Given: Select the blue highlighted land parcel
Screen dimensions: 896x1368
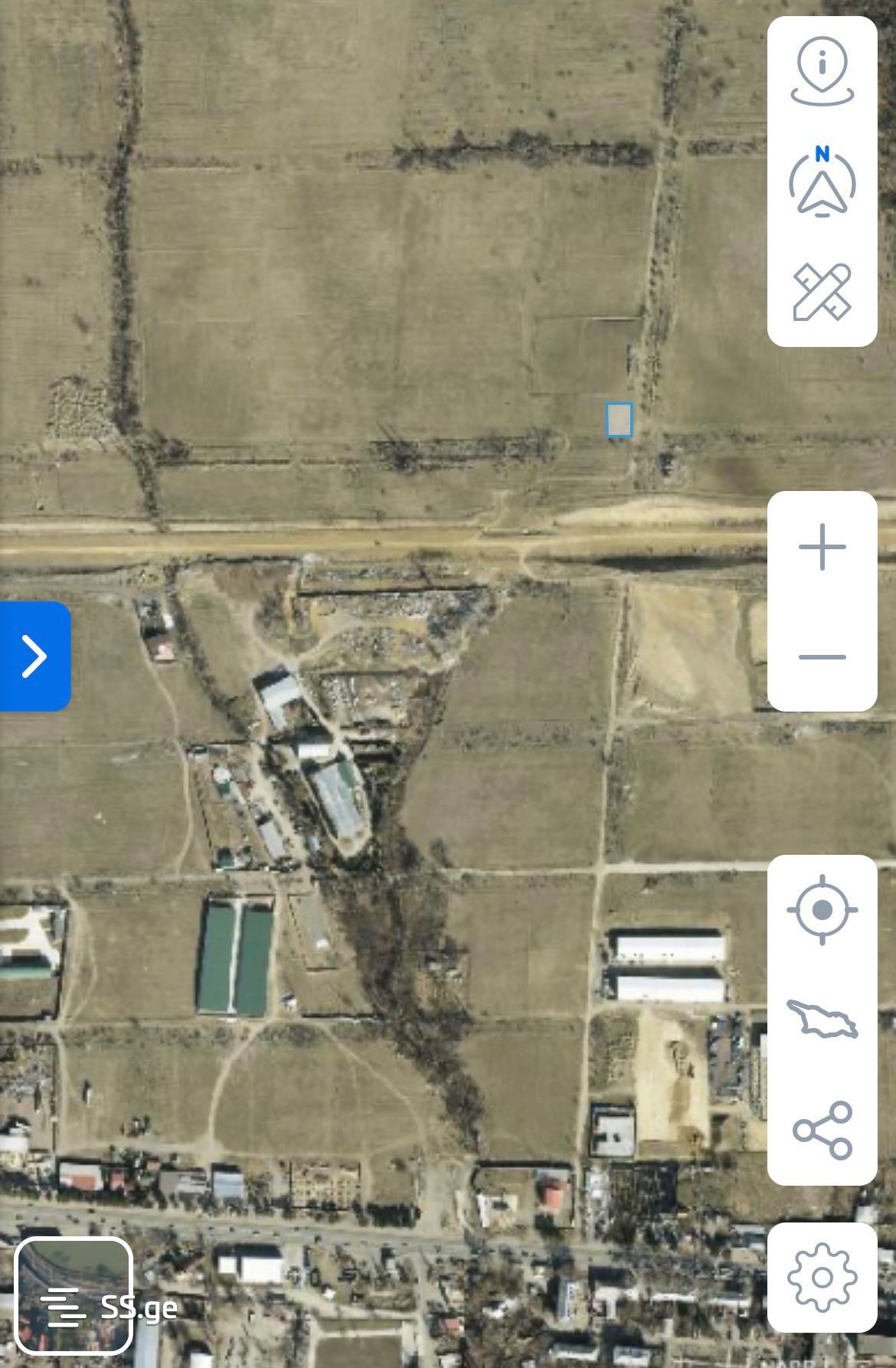Looking at the screenshot, I should point(619,421).
